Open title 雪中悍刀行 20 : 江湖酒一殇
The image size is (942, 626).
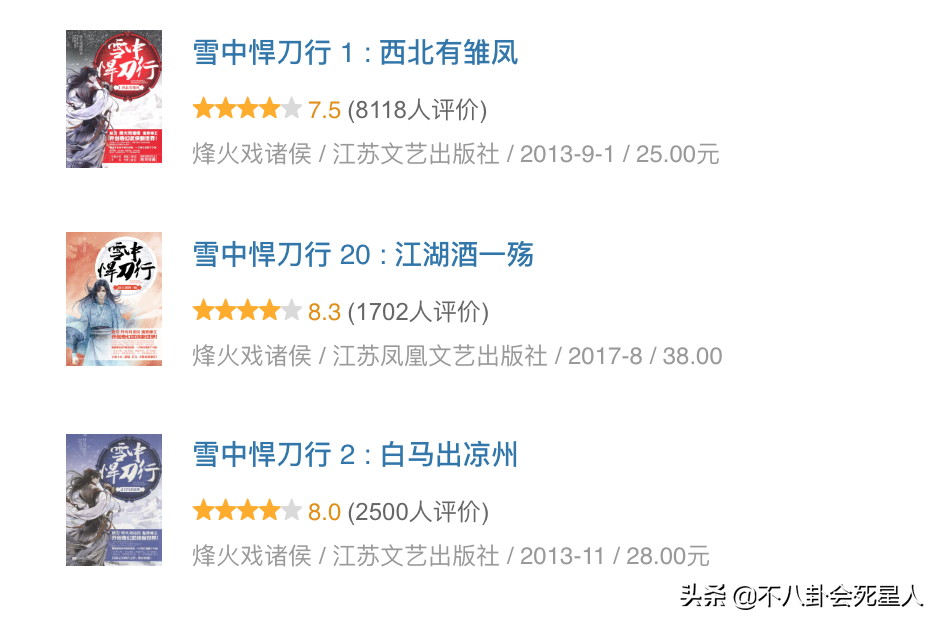[x=363, y=254]
